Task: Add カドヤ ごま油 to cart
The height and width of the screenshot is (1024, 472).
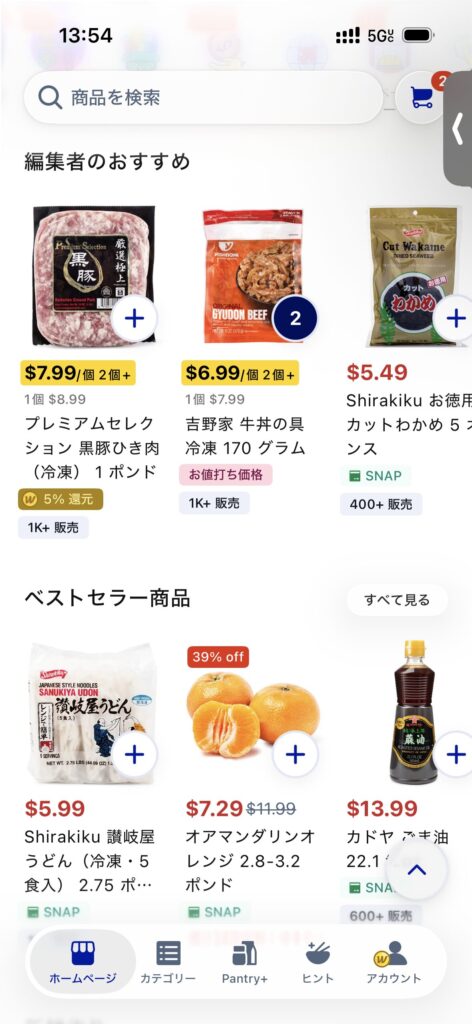Action: pos(456,755)
